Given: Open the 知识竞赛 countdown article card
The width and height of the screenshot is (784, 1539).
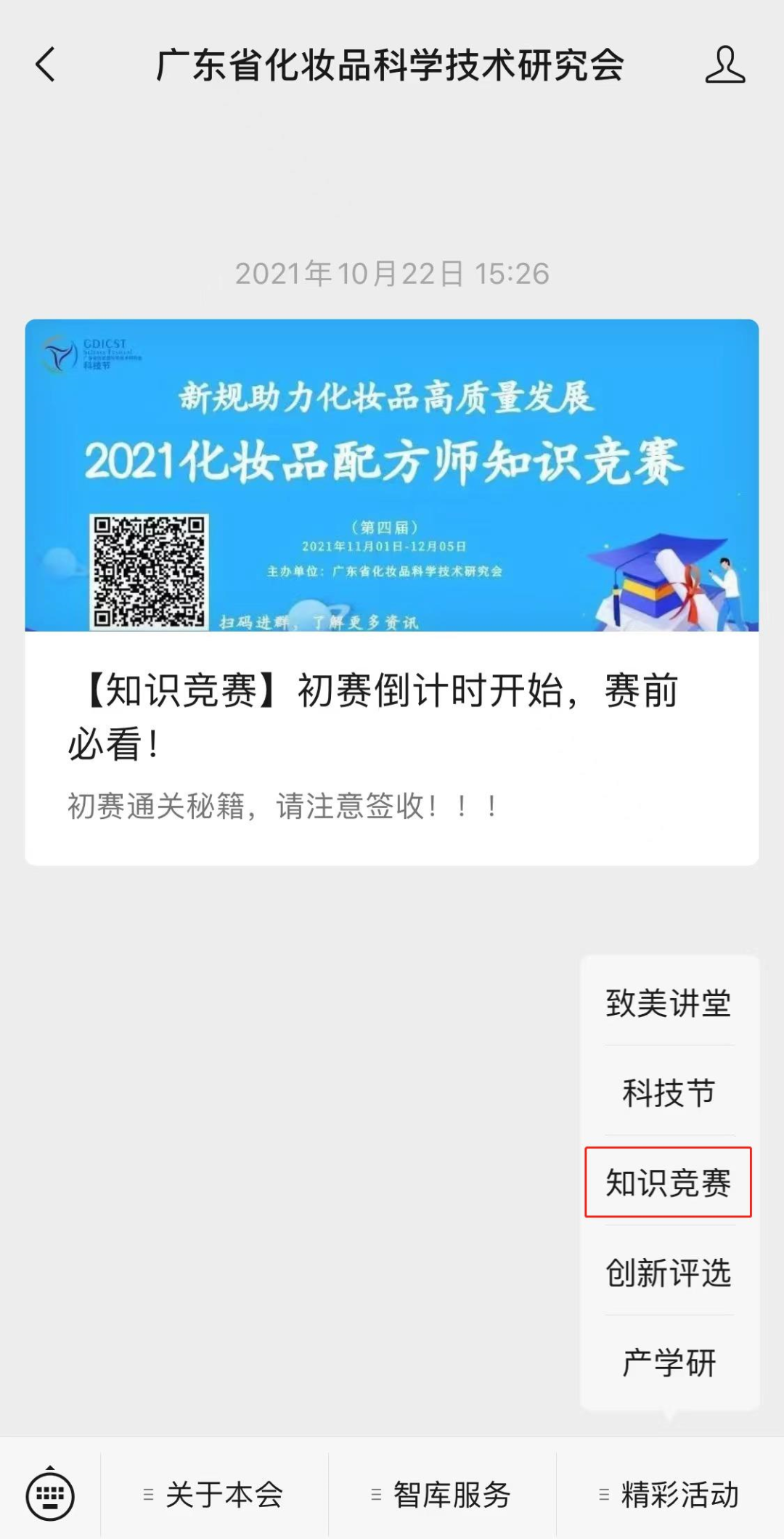Looking at the screenshot, I should tap(391, 592).
